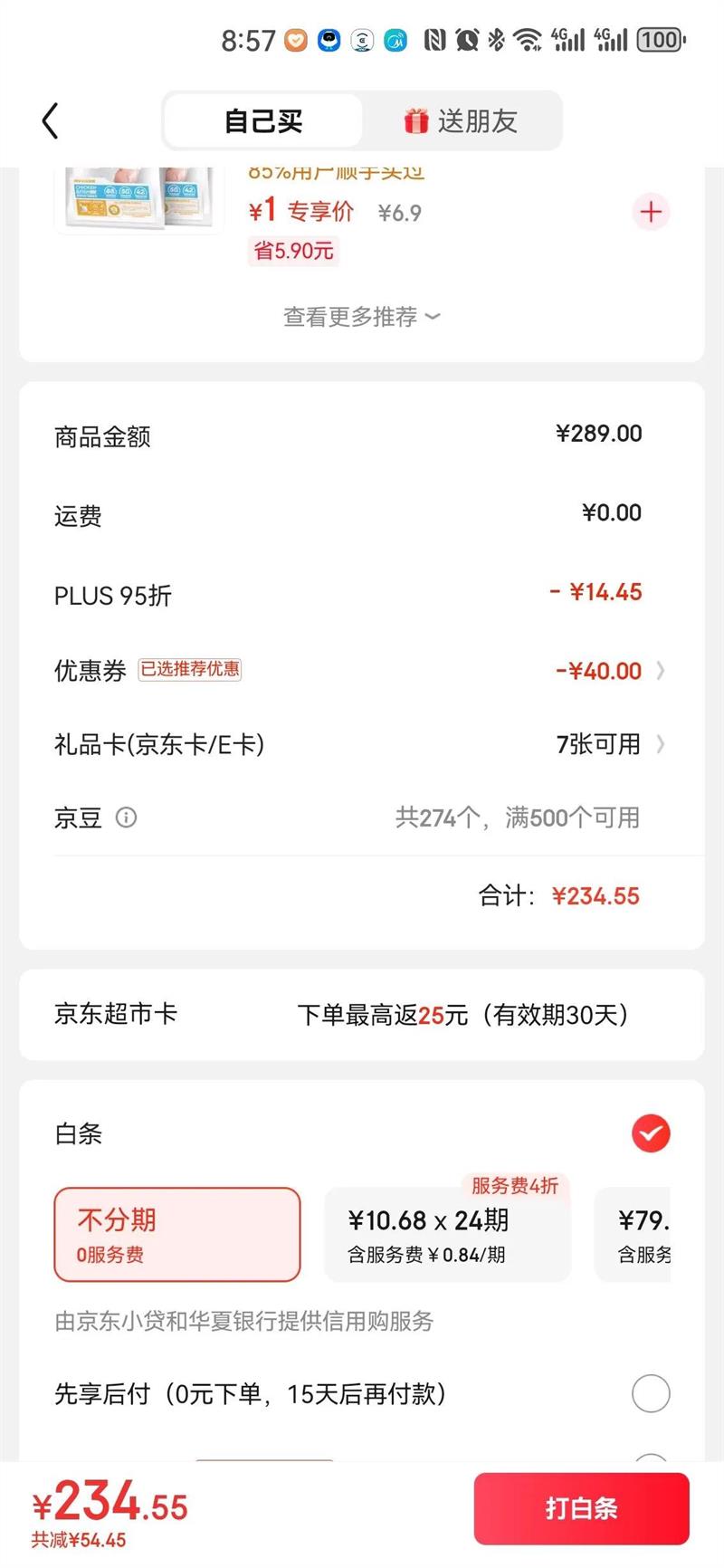
Task: Expand 查看更多推荐
Action: pos(361,317)
